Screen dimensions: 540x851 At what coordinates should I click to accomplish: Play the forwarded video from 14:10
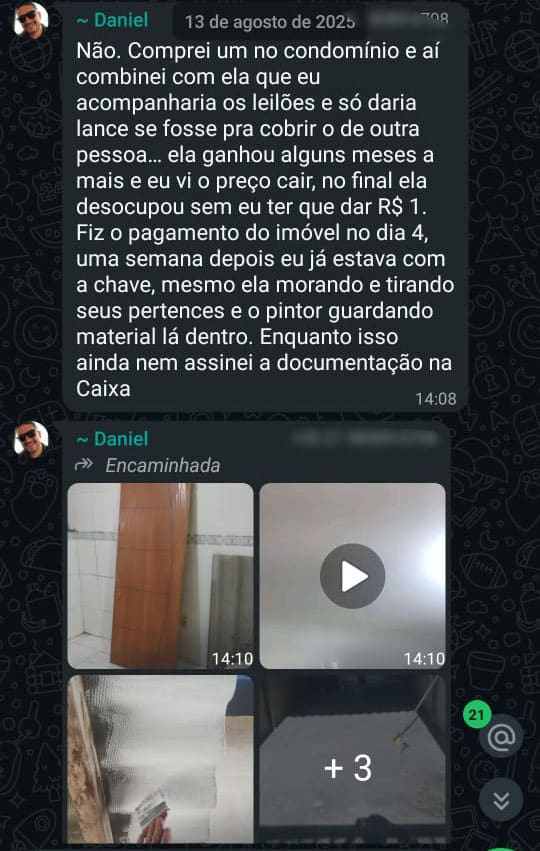pos(352,576)
